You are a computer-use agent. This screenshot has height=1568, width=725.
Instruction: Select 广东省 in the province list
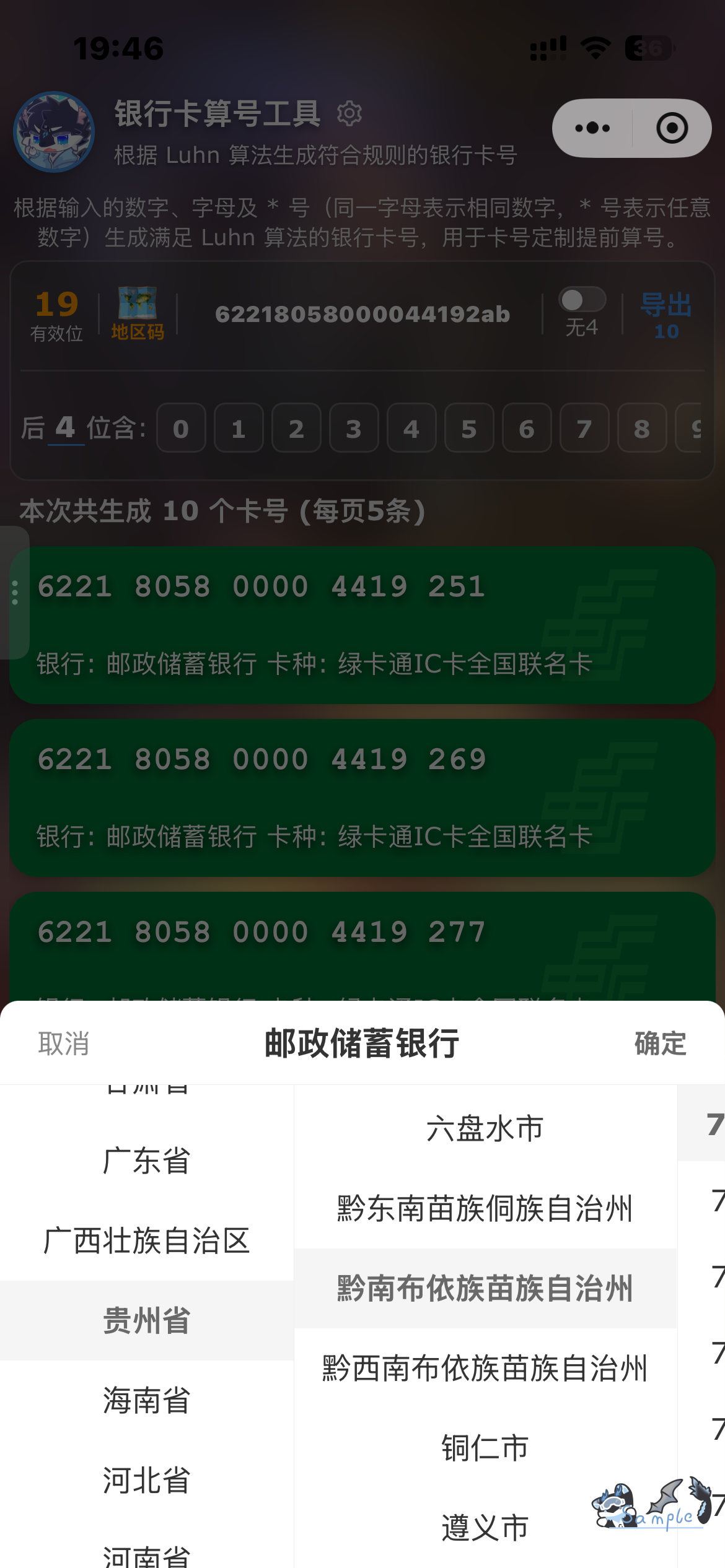147,1161
